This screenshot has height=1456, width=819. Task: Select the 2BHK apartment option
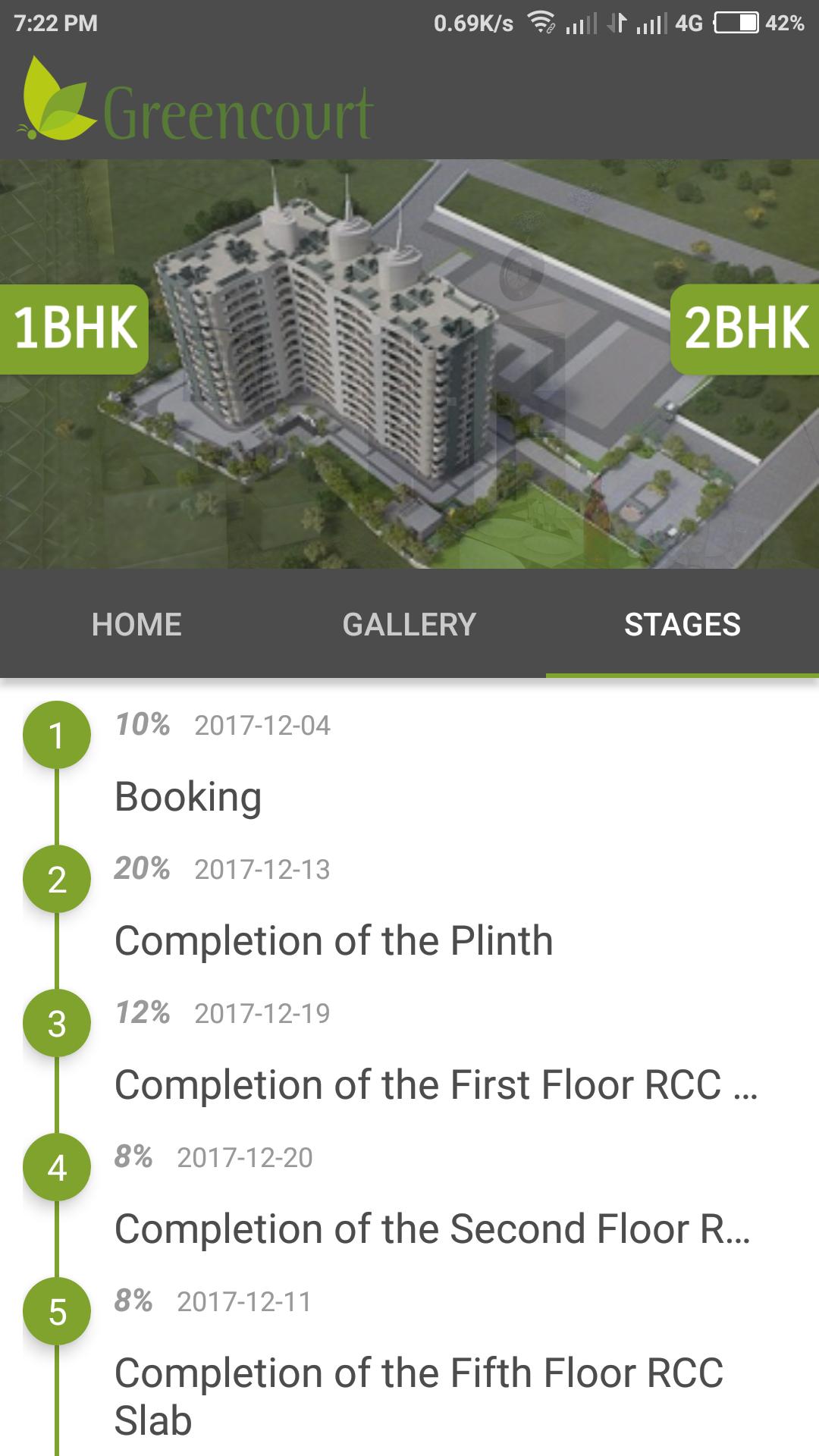point(745,328)
